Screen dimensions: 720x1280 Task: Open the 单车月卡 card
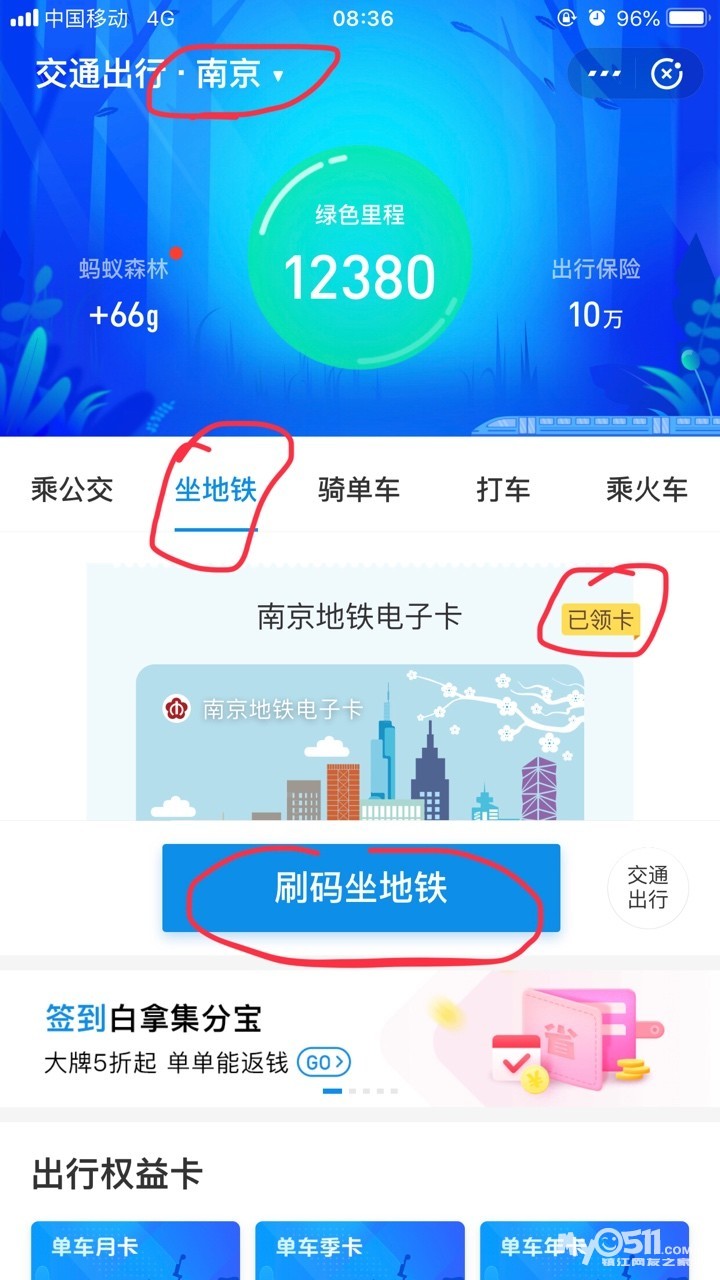[x=135, y=1250]
